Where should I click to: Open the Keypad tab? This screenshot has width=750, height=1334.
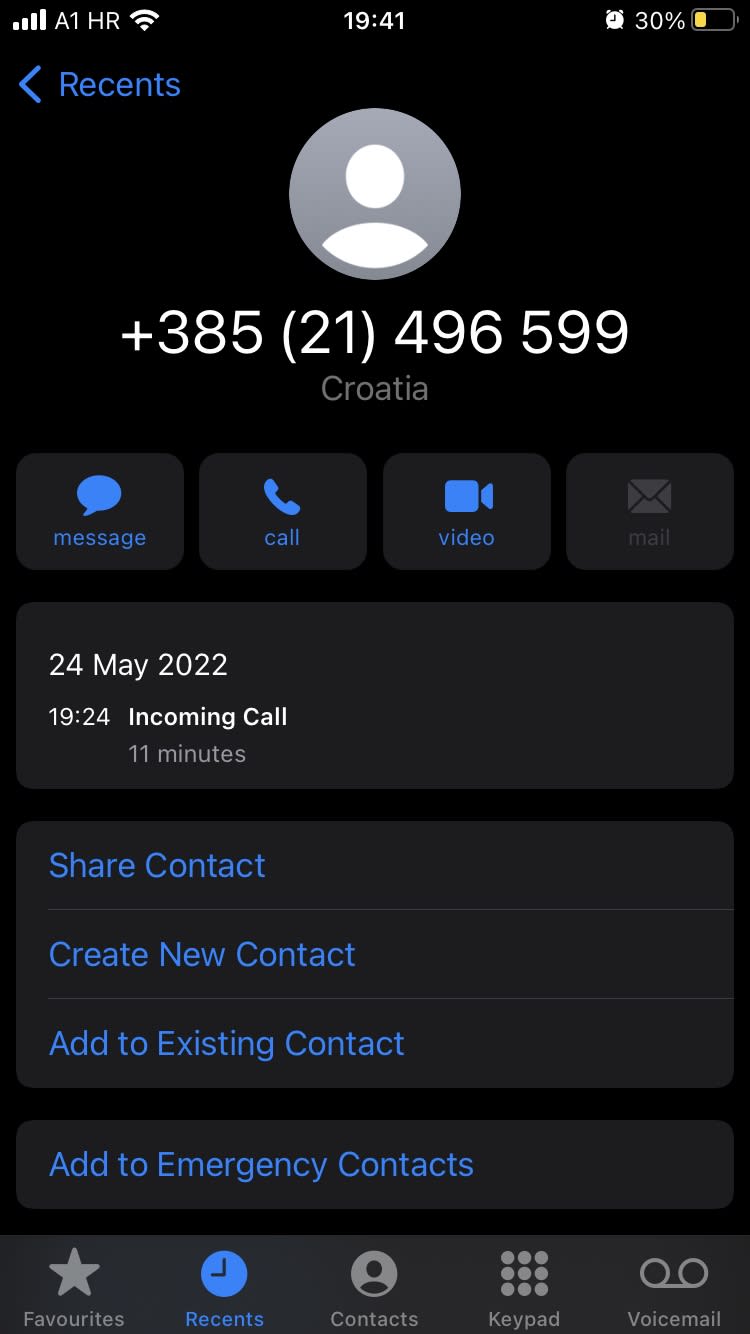pos(524,1288)
